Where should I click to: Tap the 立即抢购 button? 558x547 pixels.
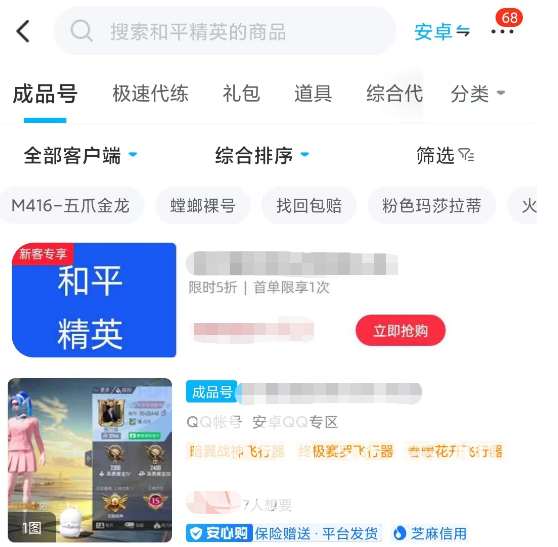(400, 330)
